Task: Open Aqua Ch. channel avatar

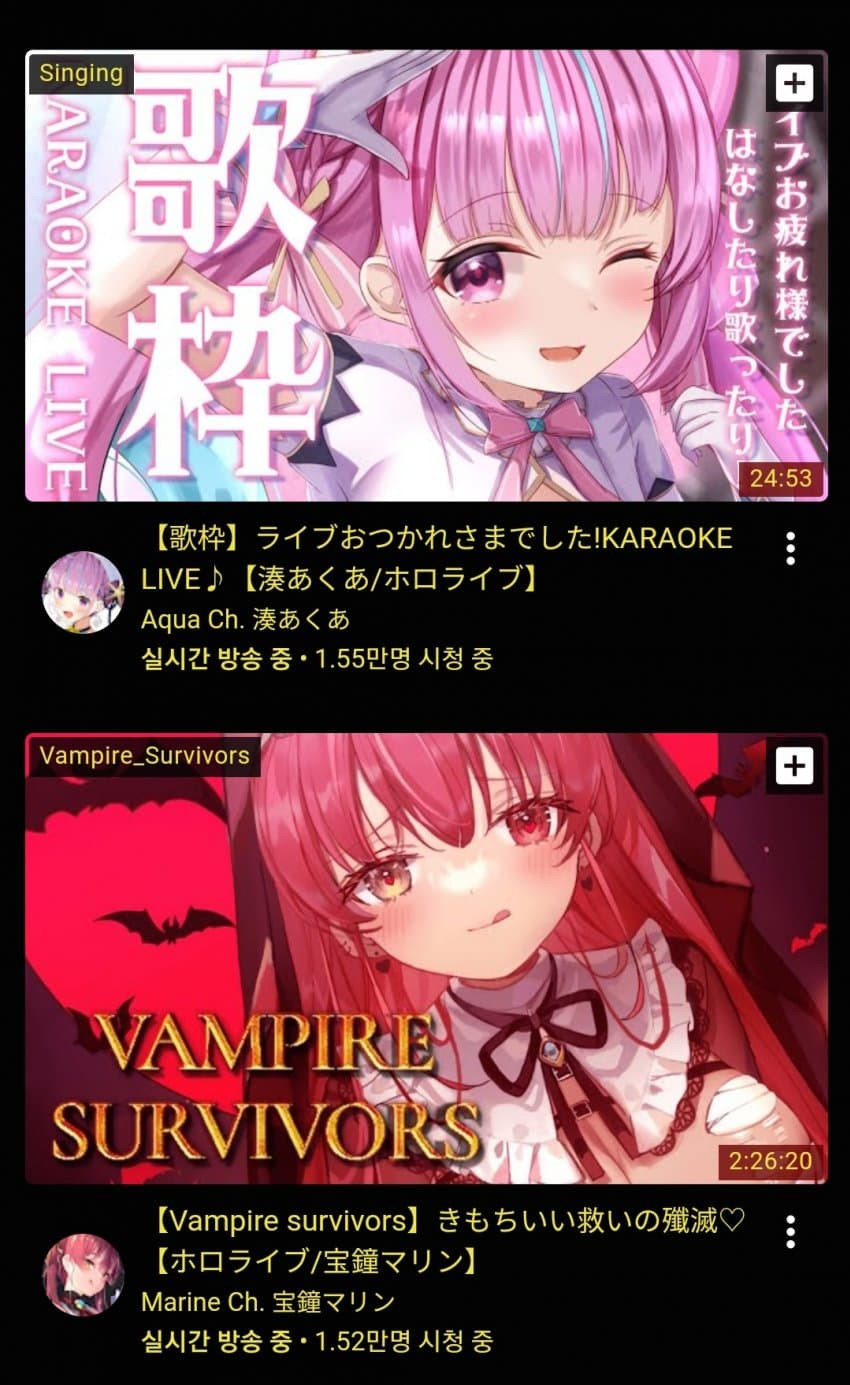Action: pos(83,592)
